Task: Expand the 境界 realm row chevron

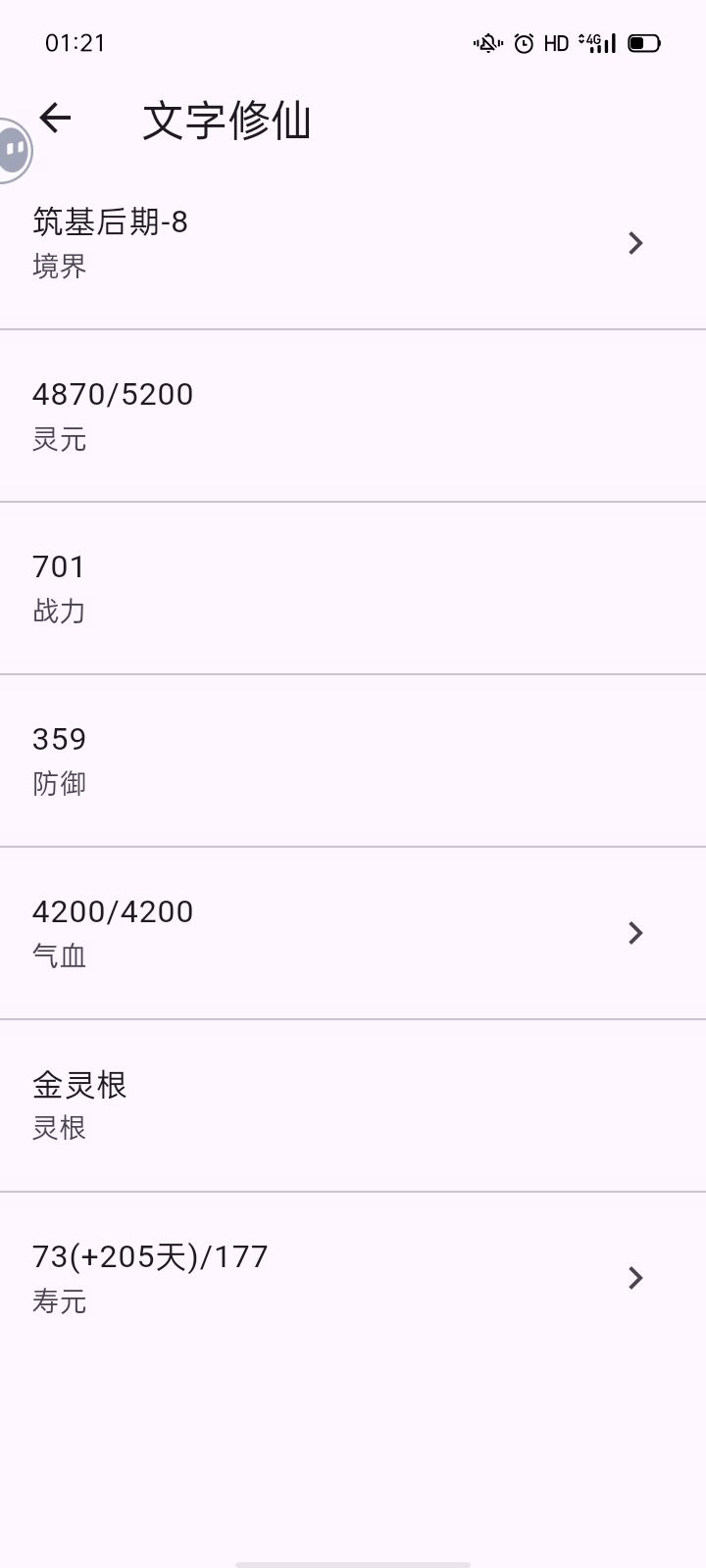Action: click(x=635, y=243)
